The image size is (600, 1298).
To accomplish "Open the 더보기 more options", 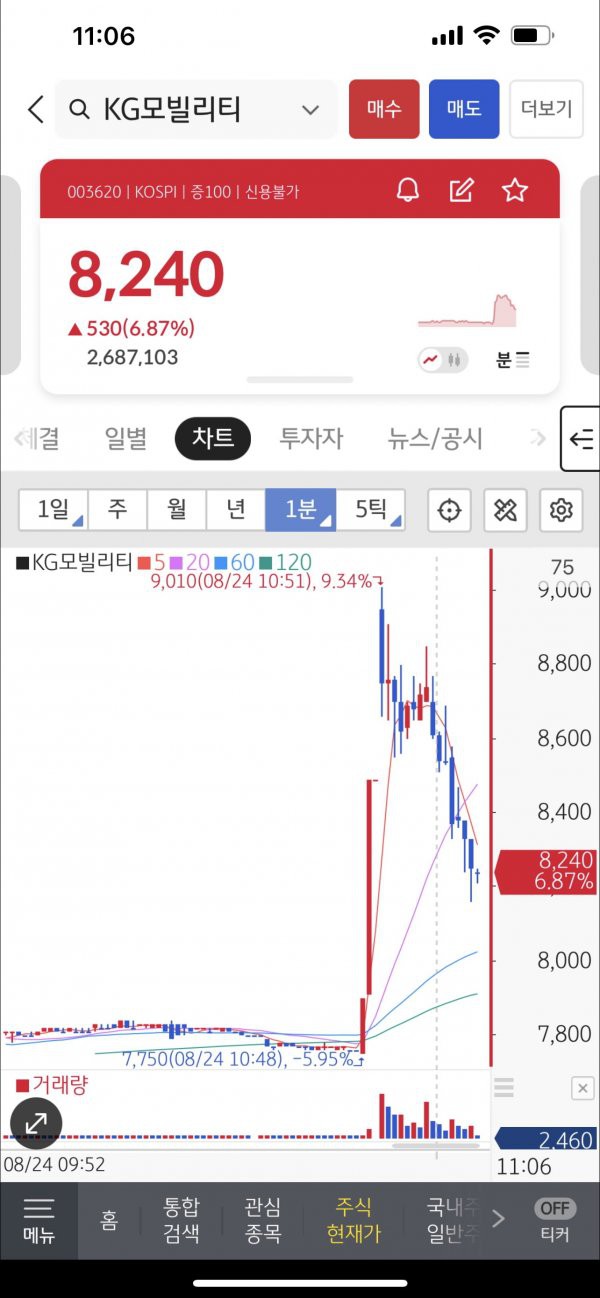I will tap(546, 109).
